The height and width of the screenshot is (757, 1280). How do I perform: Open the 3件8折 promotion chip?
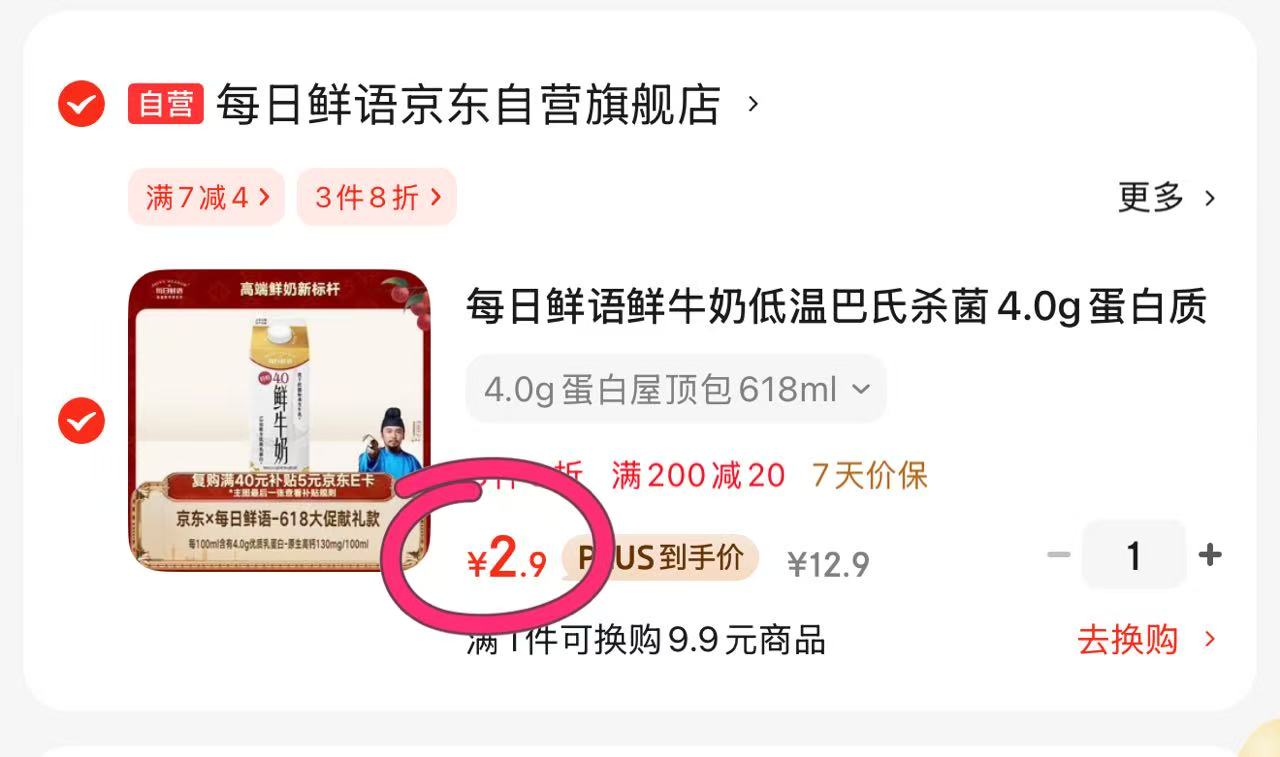coord(376,197)
